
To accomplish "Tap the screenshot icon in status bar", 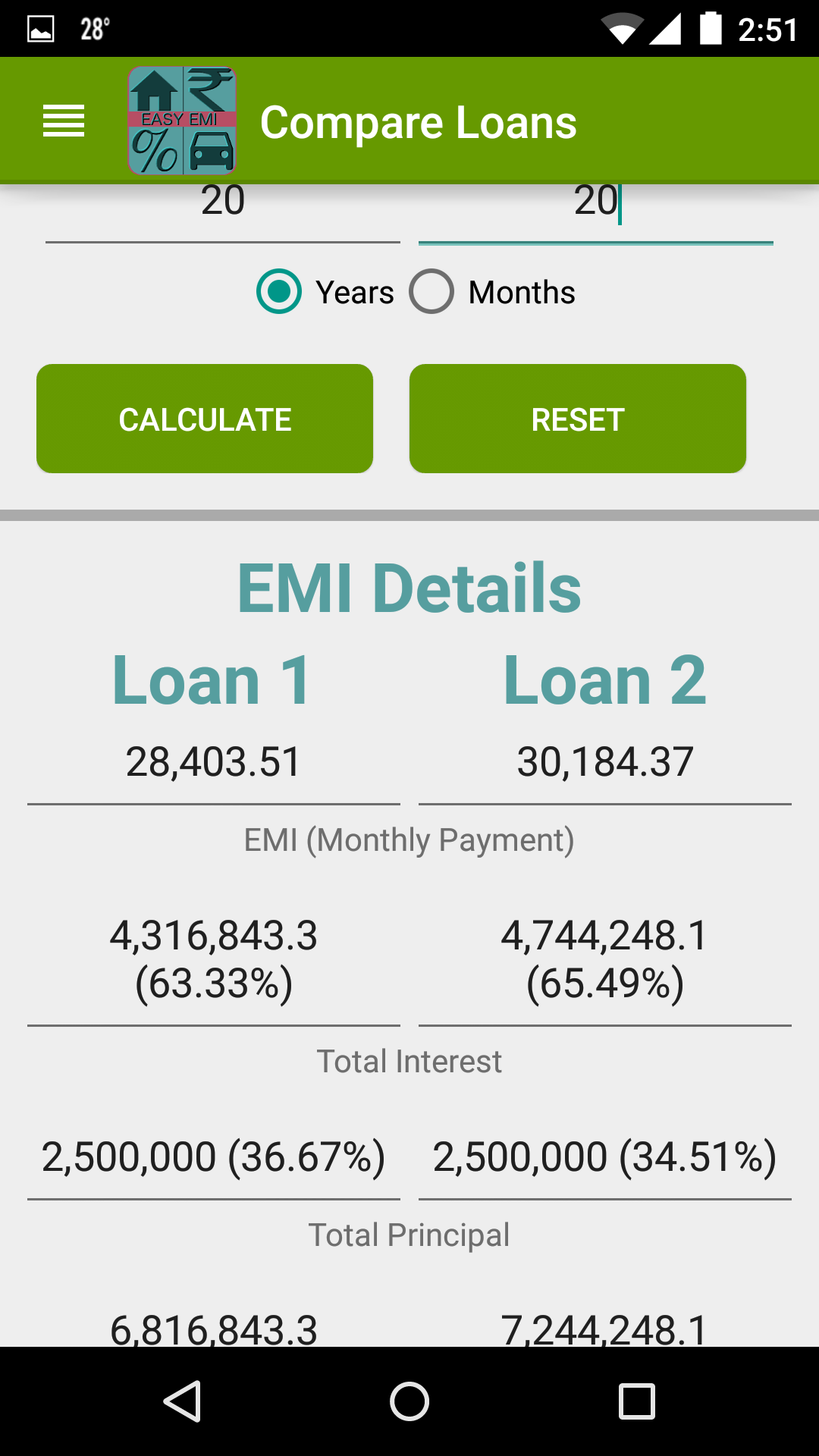I will [39, 28].
